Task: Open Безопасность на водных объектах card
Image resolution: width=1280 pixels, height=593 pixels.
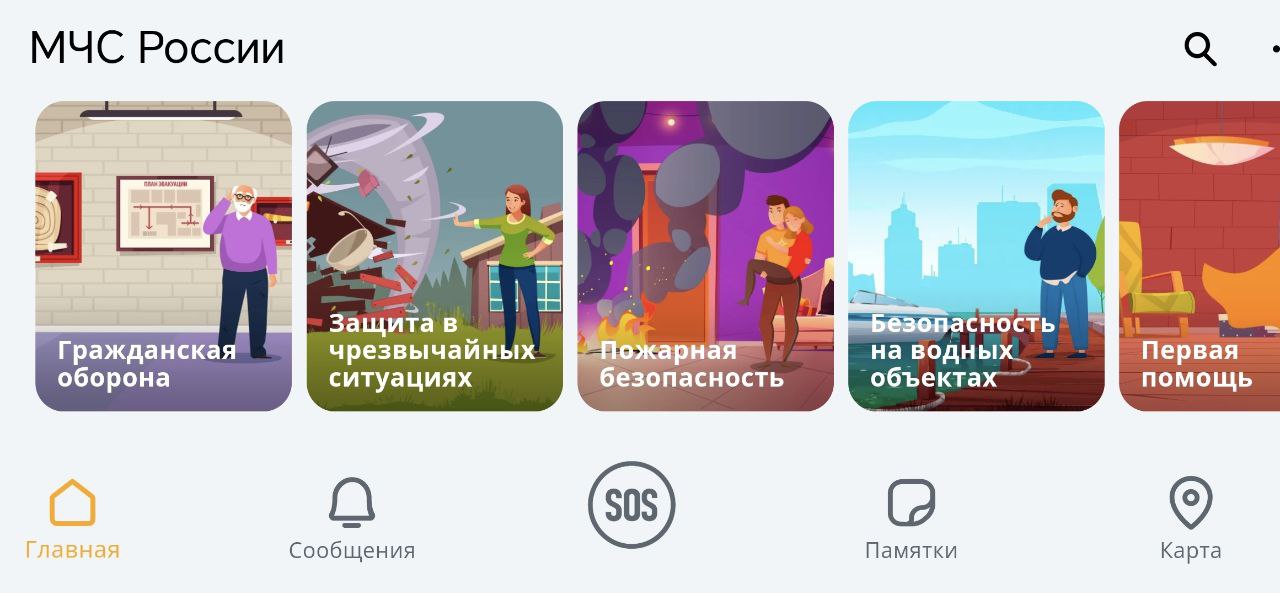Action: 977,256
